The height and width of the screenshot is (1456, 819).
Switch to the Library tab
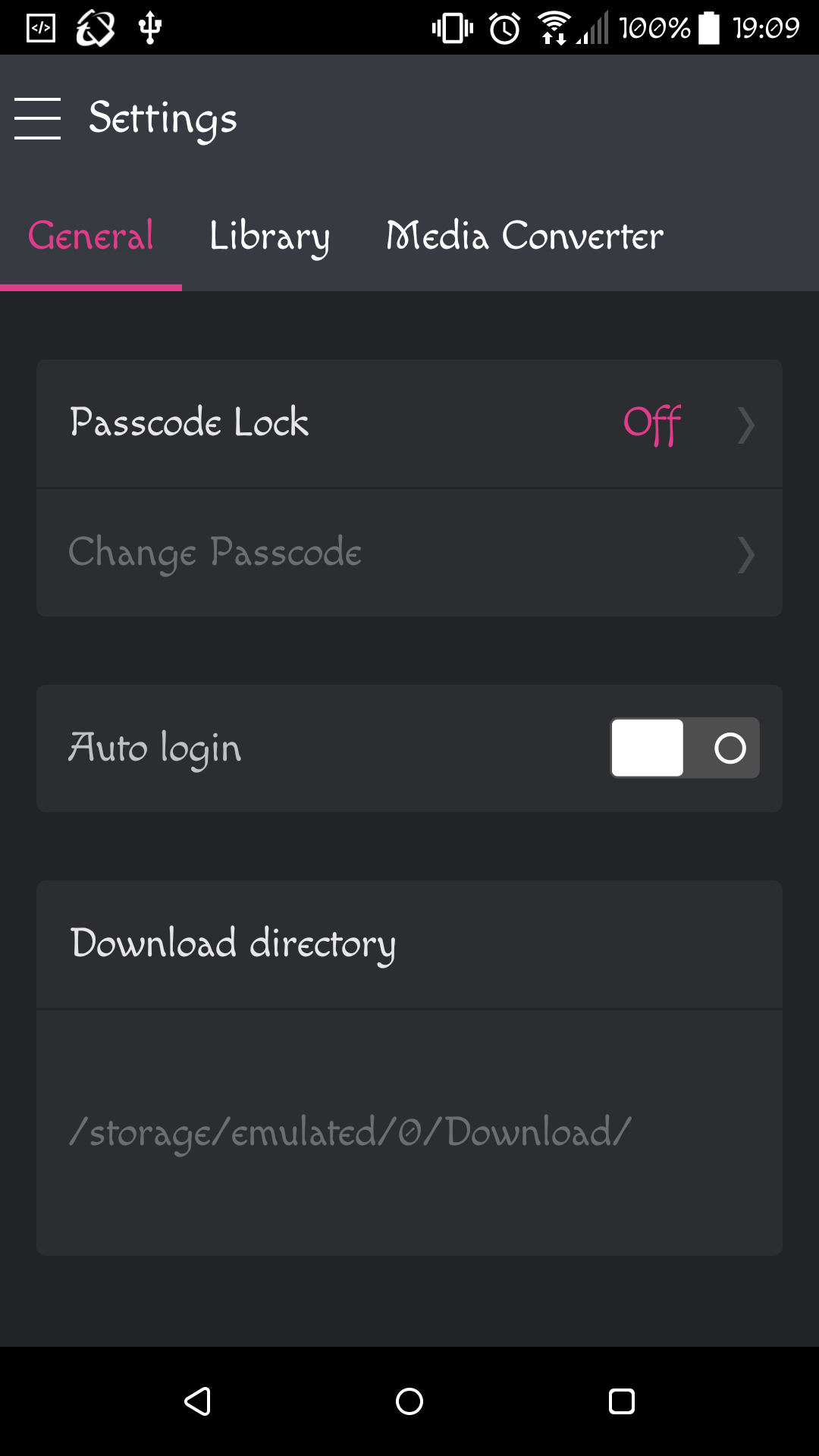click(269, 236)
